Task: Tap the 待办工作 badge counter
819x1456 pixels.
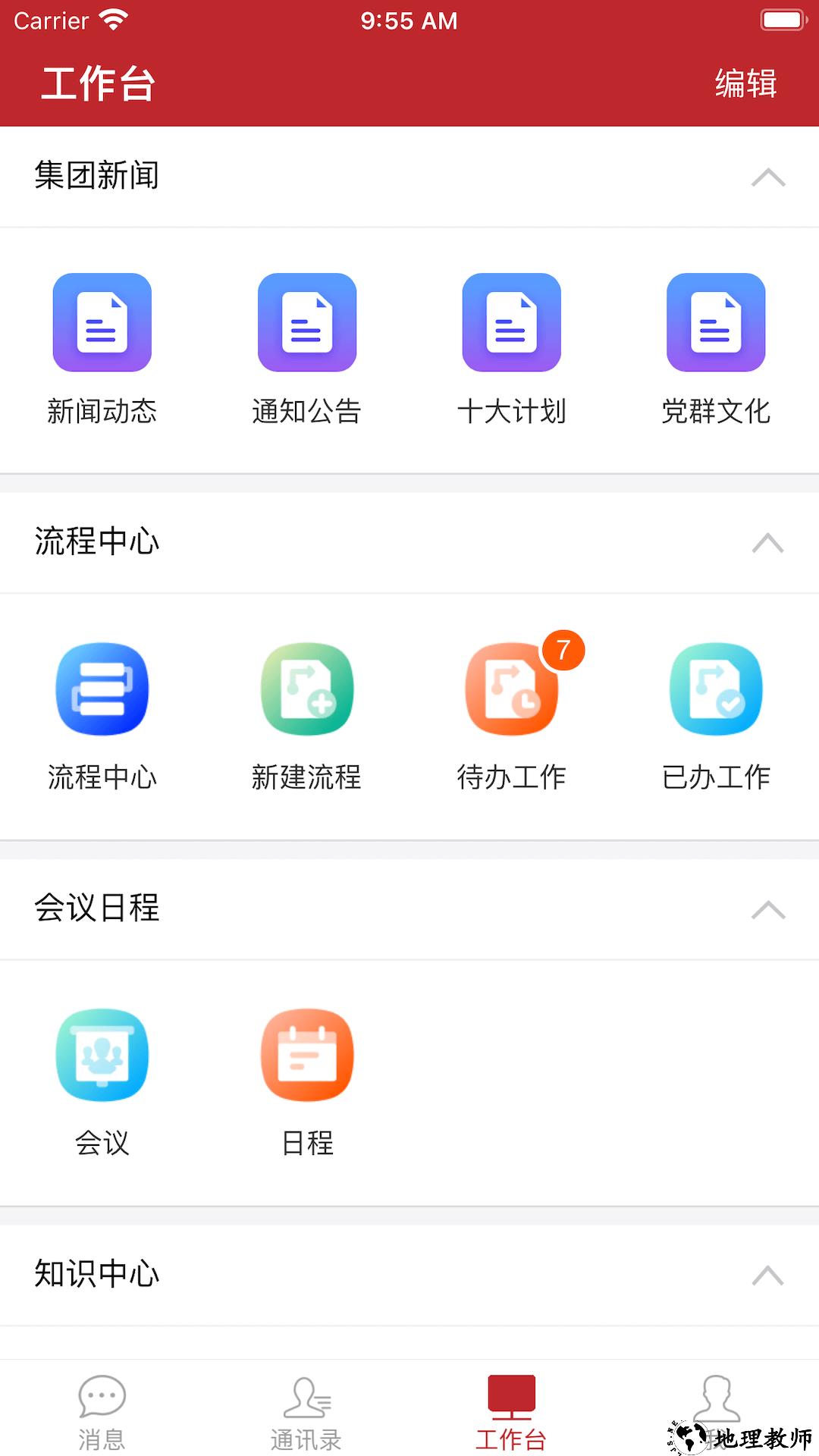Action: click(x=563, y=648)
